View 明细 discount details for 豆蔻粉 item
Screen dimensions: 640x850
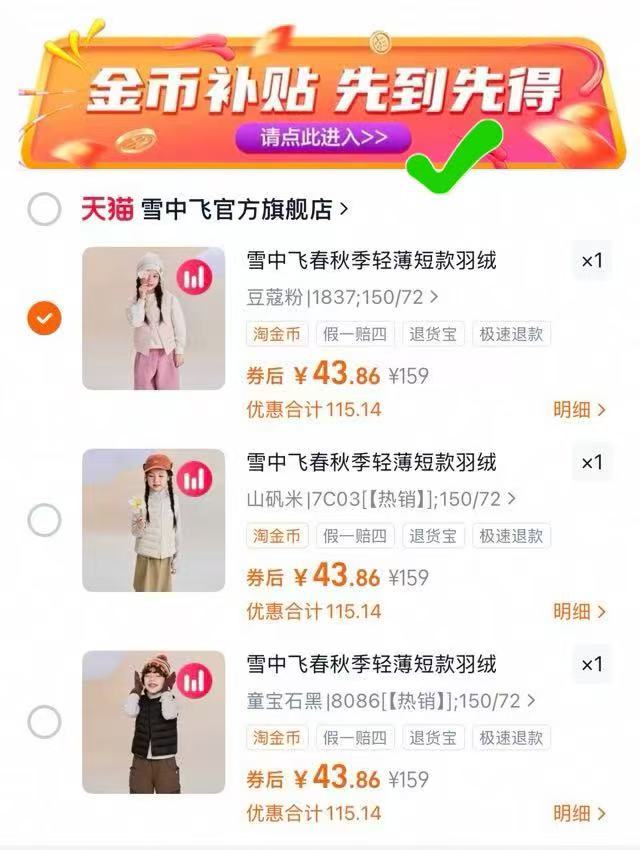580,409
